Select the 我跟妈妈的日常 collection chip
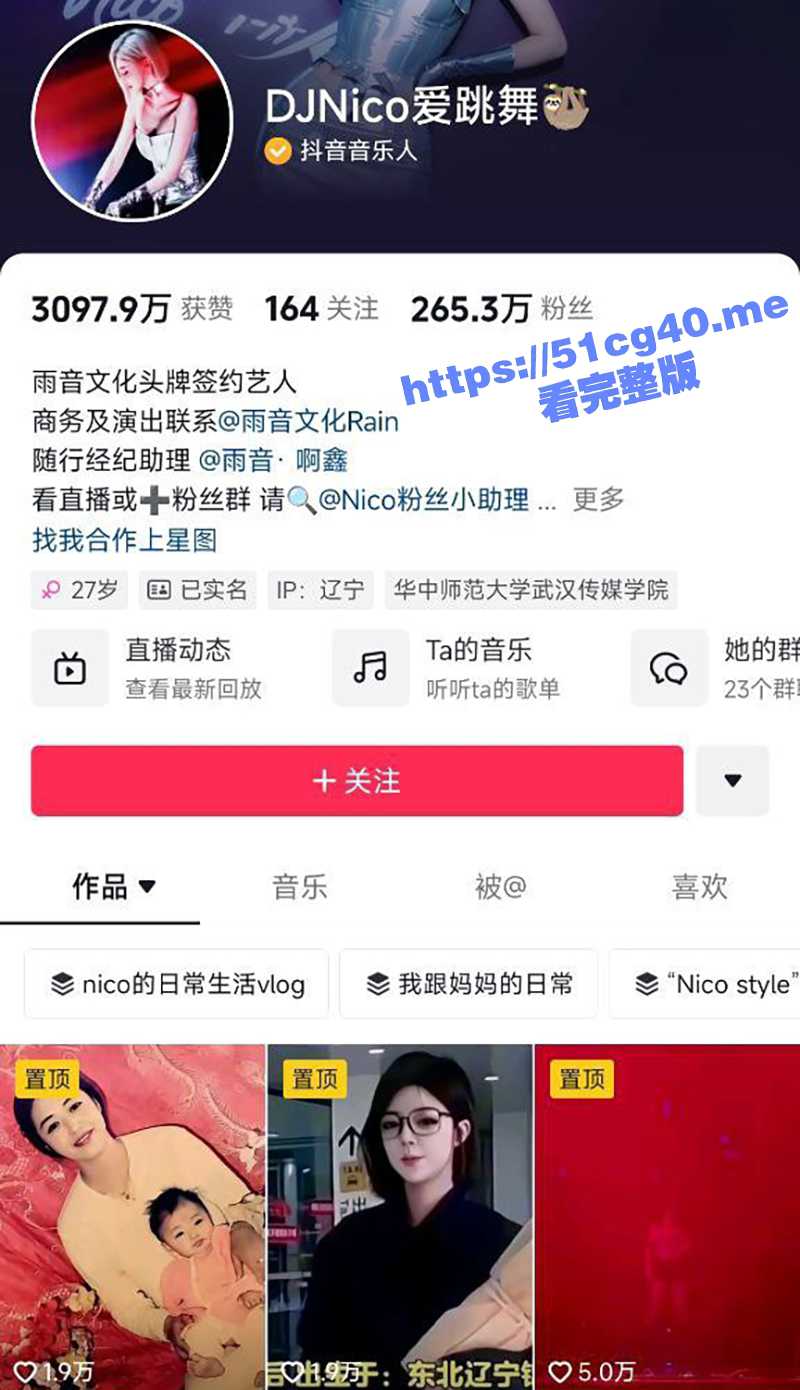The height and width of the screenshot is (1390, 800). (469, 984)
